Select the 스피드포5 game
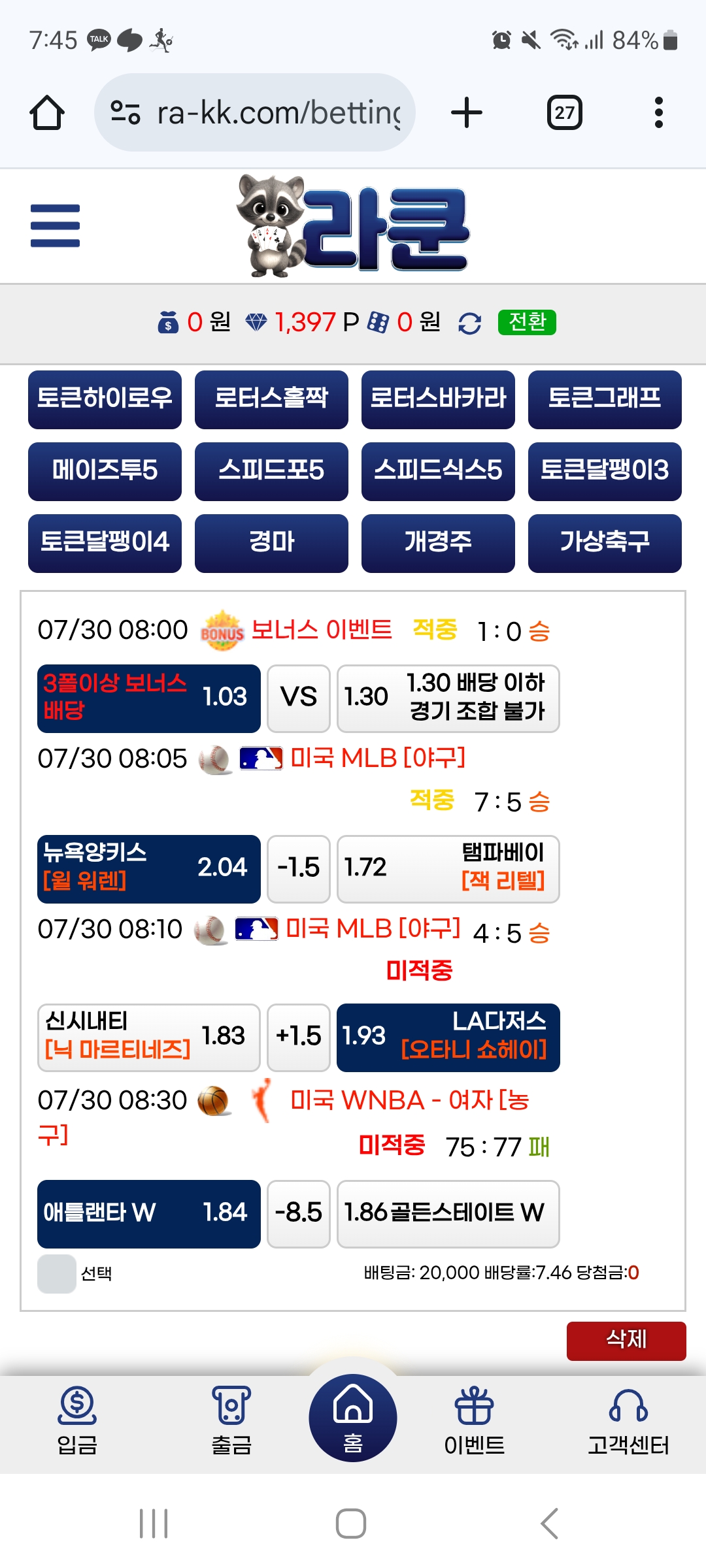This screenshot has height=1568, width=706. (271, 471)
